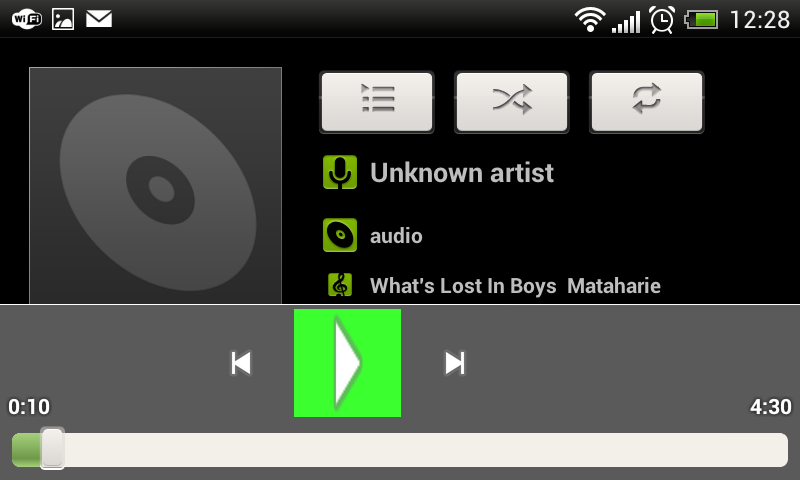Screen dimensions: 800x480
Task: Toggle repeat mode
Action: click(647, 101)
